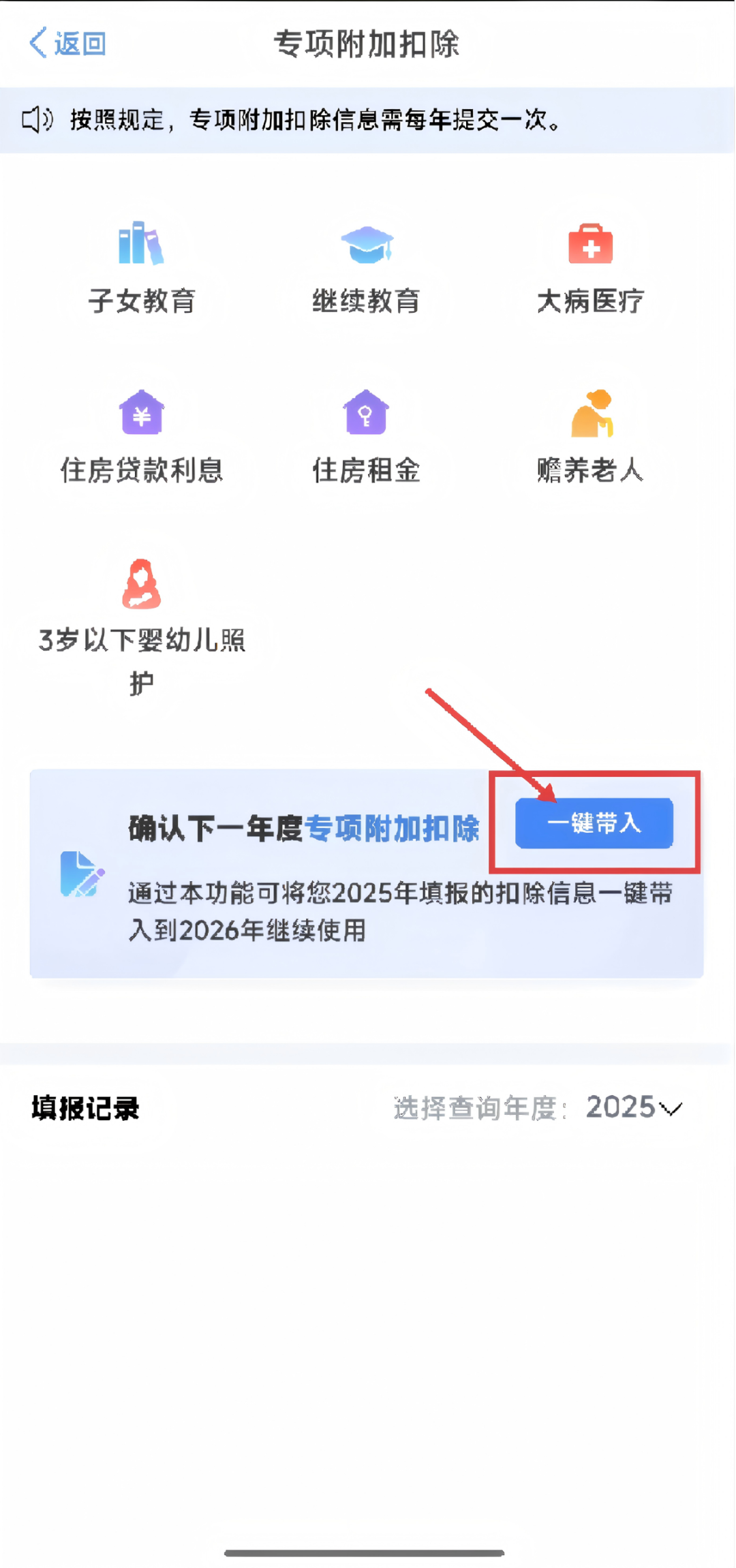Go back using the 返回 button
The height and width of the screenshot is (1568, 736).
point(67,44)
